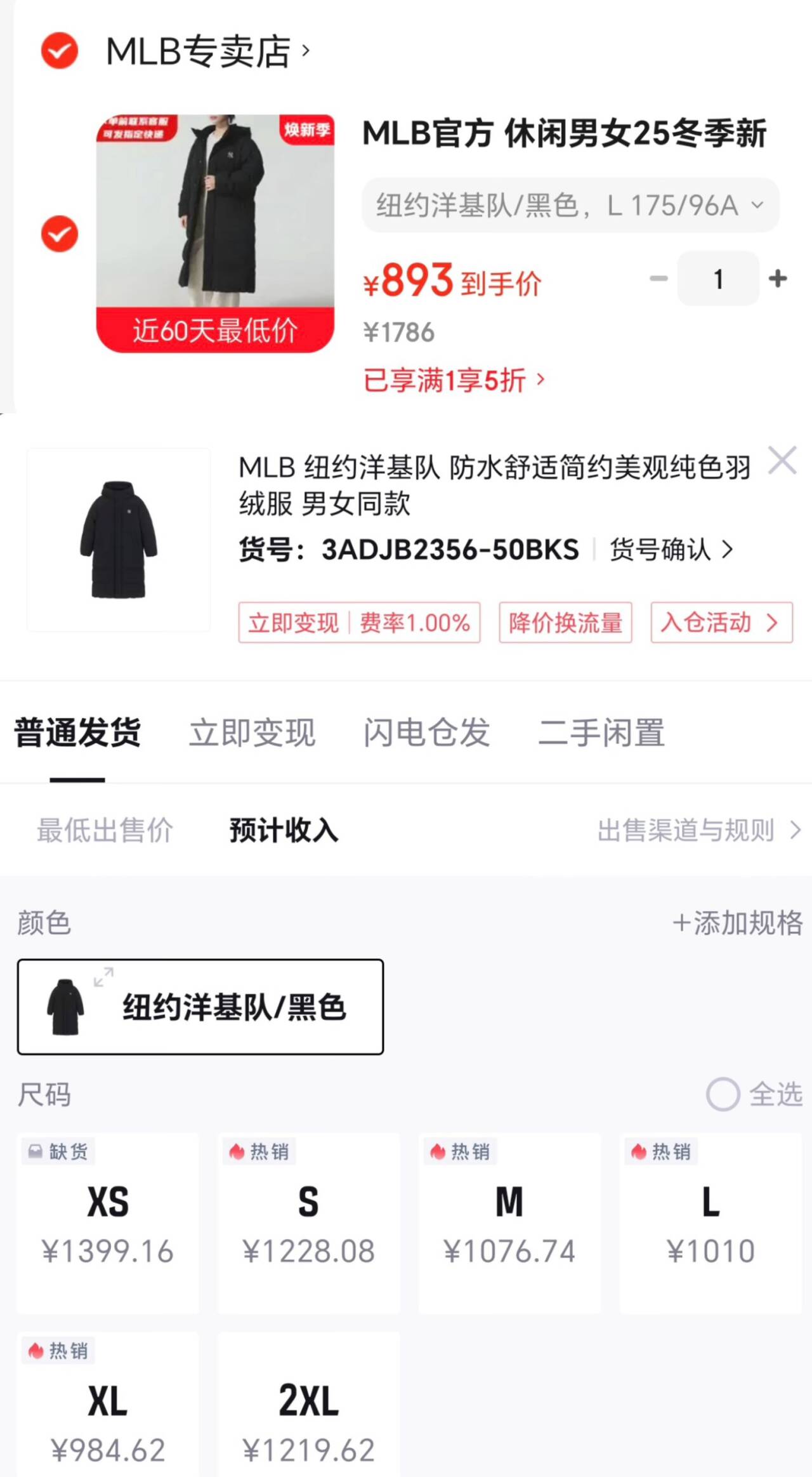Tap the 立即变现 费率1.00% tag
Viewport: 812px width, 1477px height.
click(x=359, y=623)
